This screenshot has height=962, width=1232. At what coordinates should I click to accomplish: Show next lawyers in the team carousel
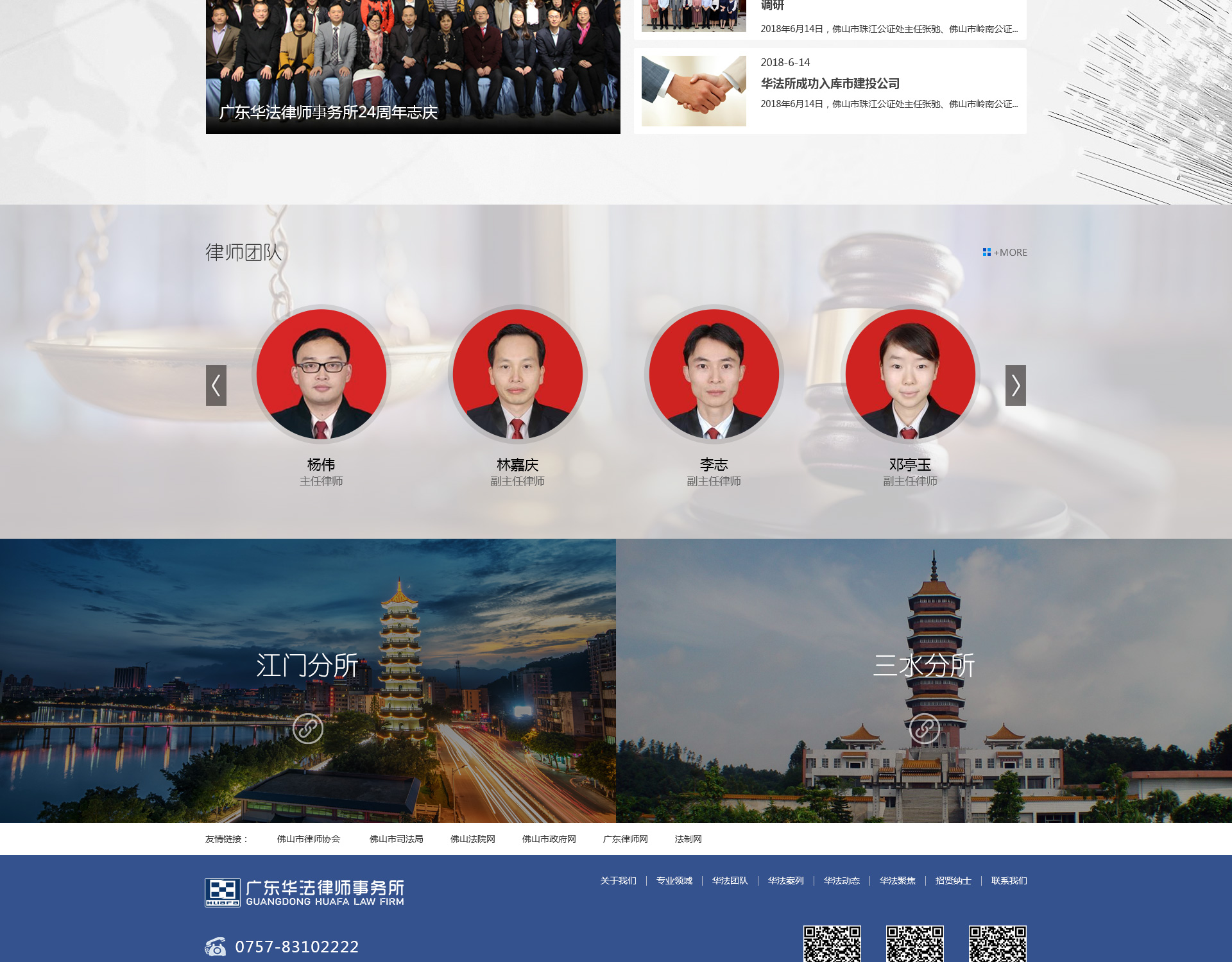(x=1015, y=385)
